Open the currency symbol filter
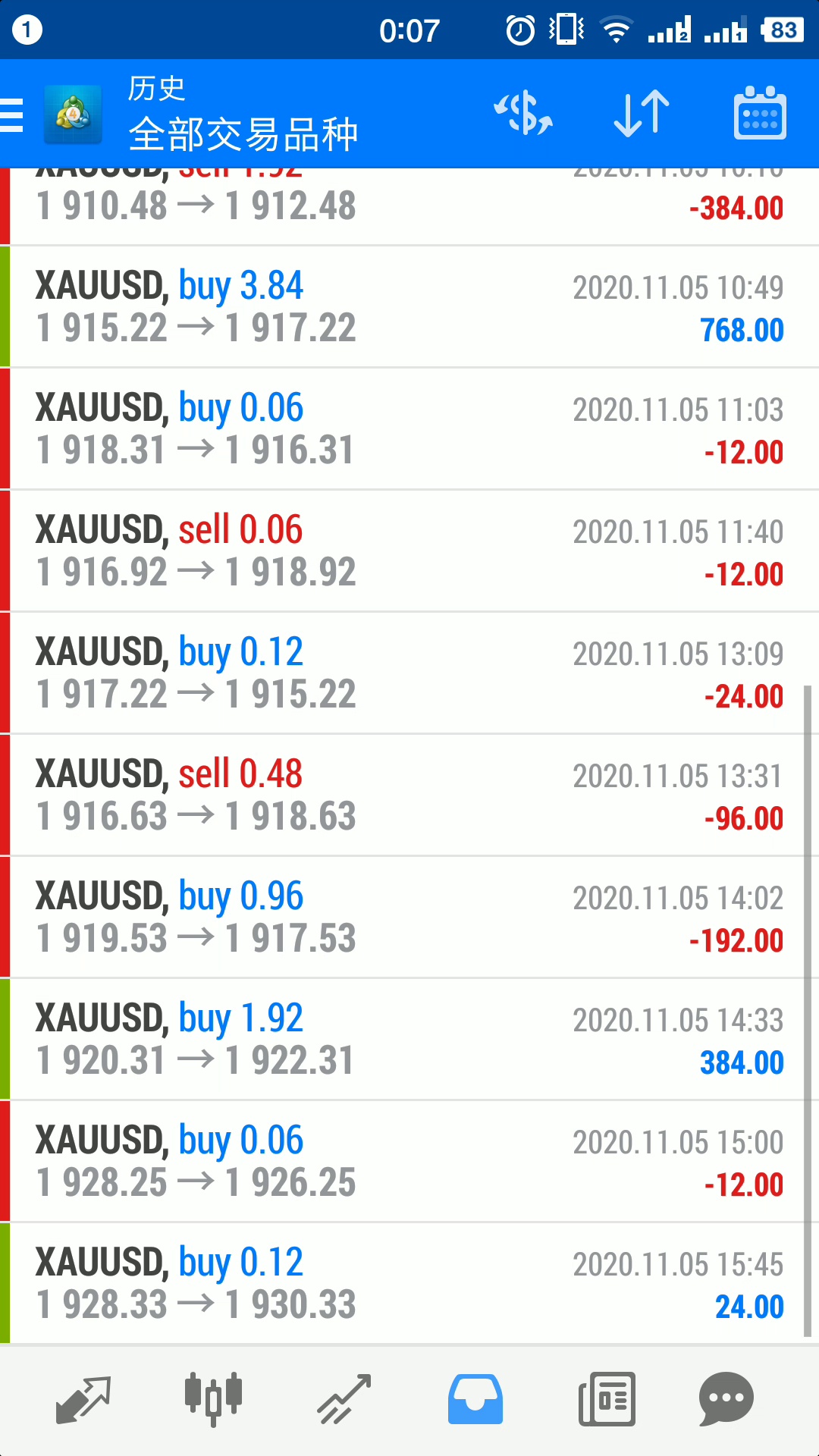This screenshot has width=819, height=1456. point(523,114)
